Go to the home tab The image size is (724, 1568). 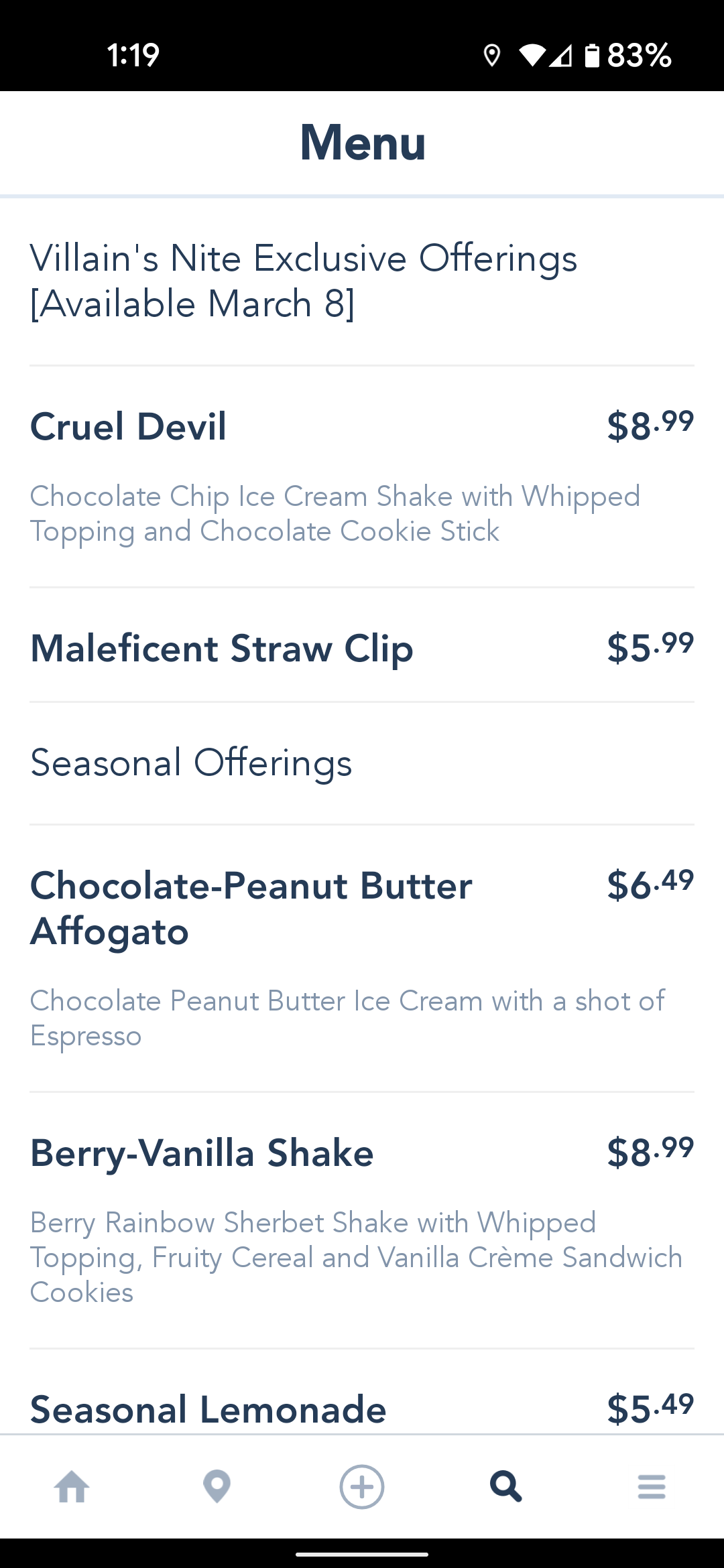click(x=72, y=1487)
